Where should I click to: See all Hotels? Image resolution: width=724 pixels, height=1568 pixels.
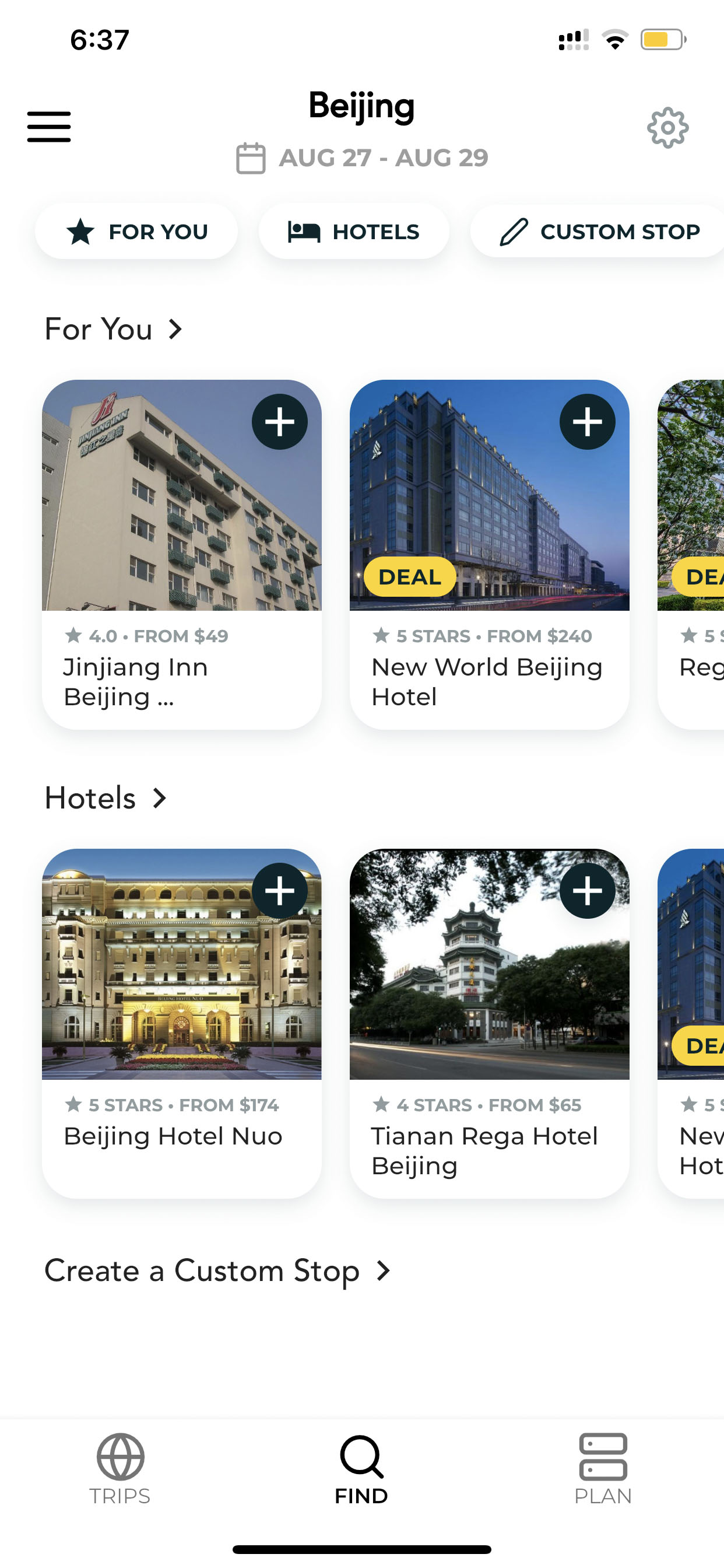[106, 798]
